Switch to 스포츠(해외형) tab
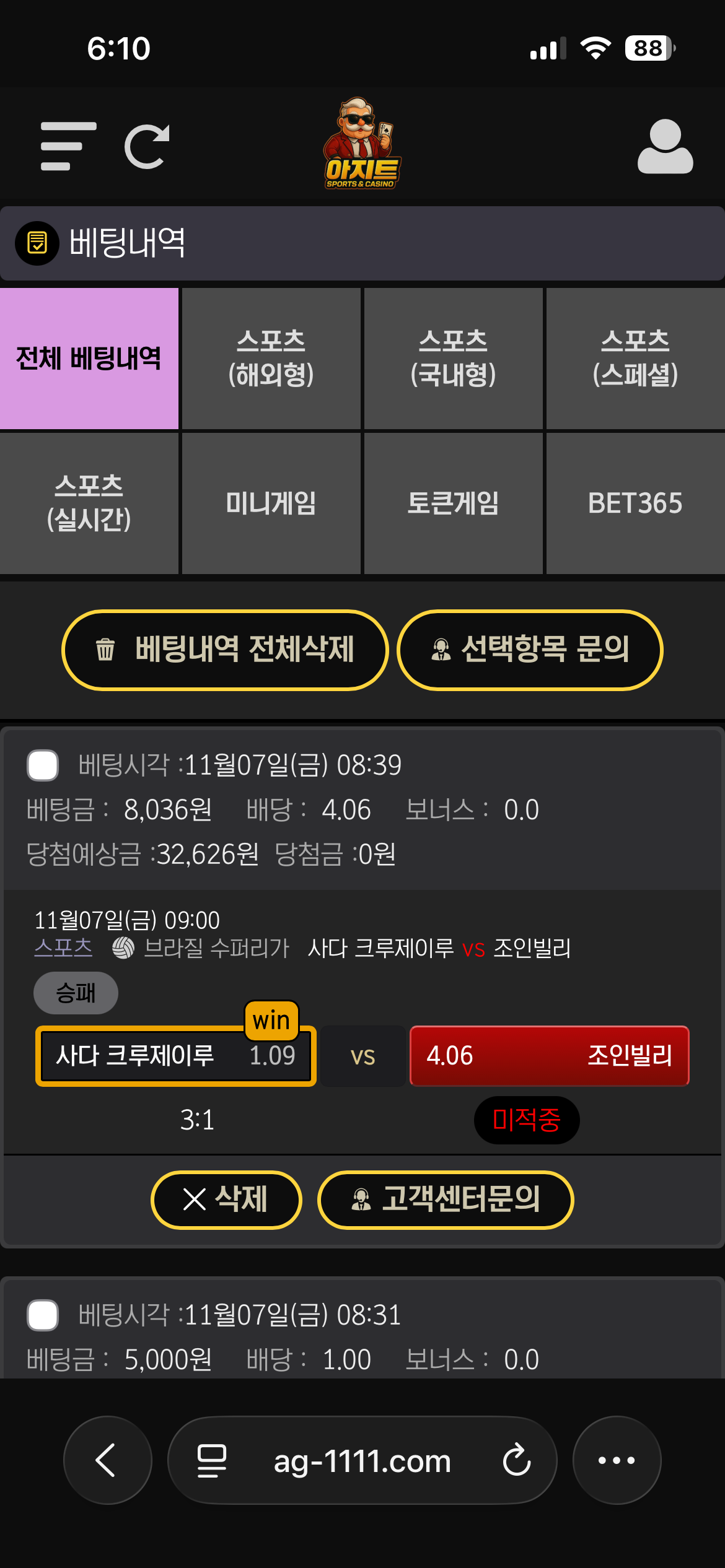Screen dimensions: 725x1568 [x=271, y=359]
